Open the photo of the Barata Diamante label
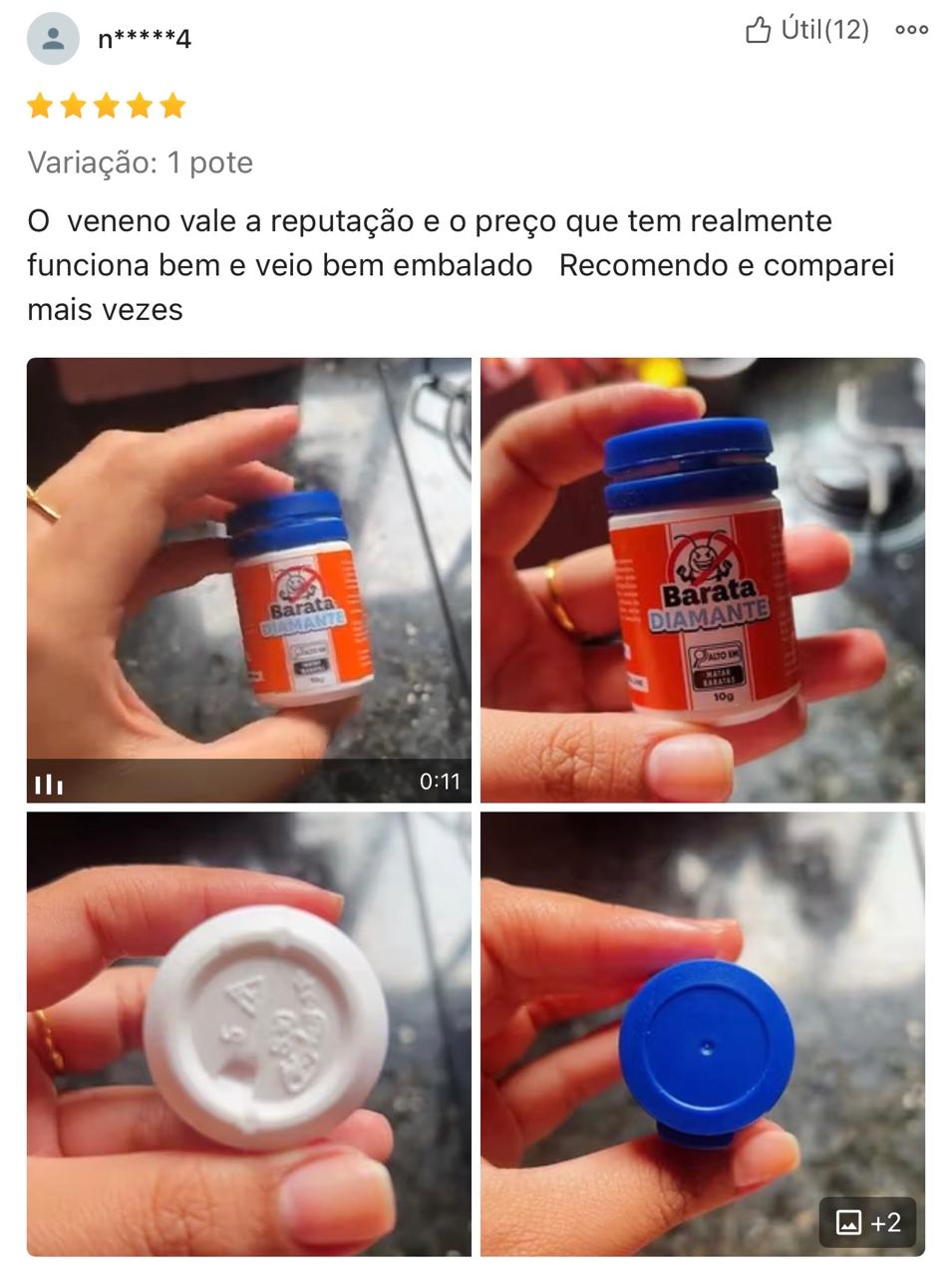This screenshot has height=1276, width=952. (702, 579)
